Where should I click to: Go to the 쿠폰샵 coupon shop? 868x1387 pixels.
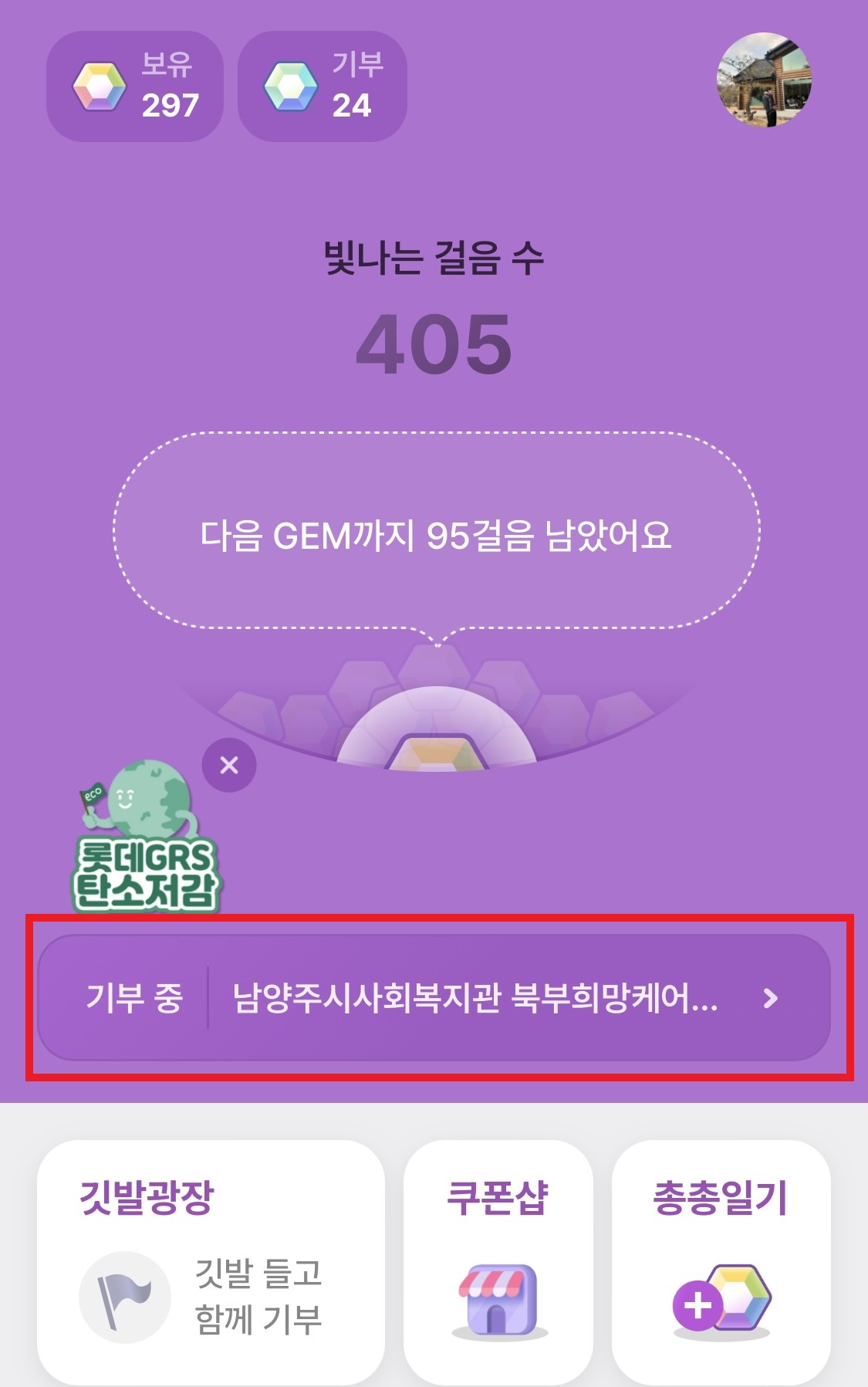tap(498, 1260)
